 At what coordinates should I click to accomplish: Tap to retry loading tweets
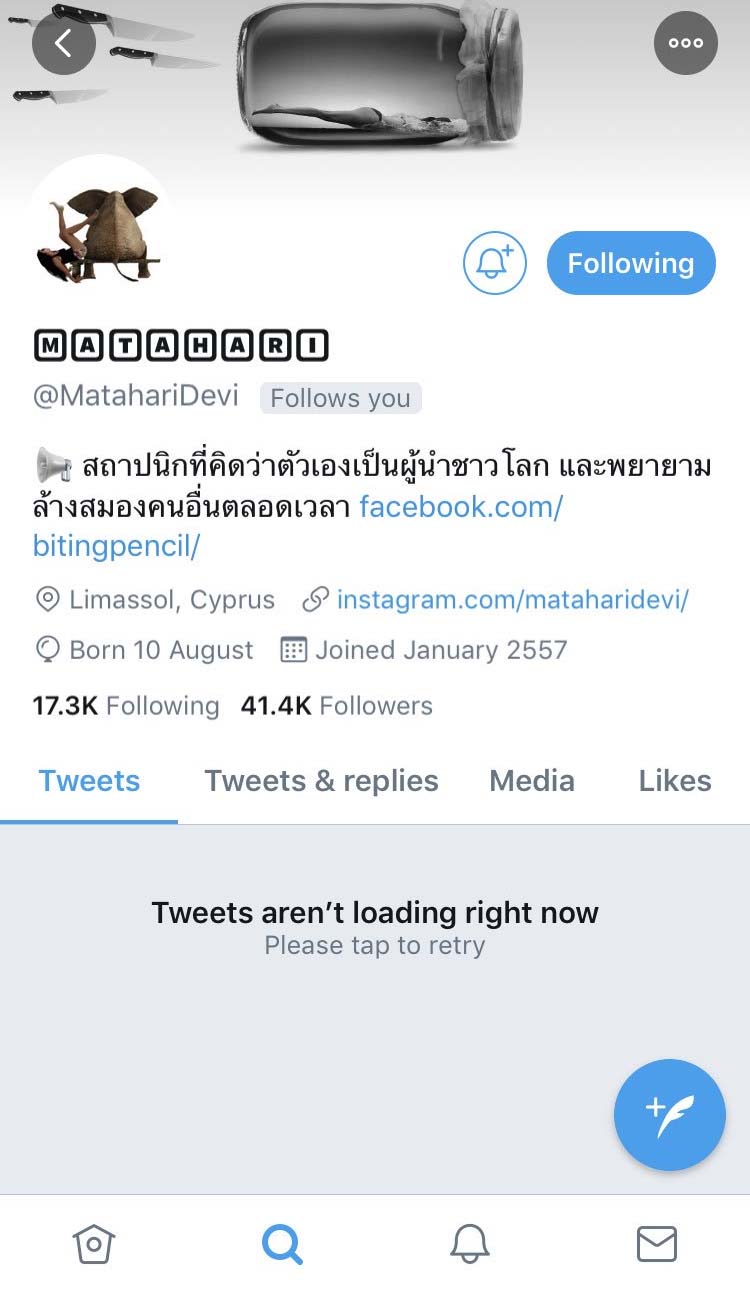375,928
